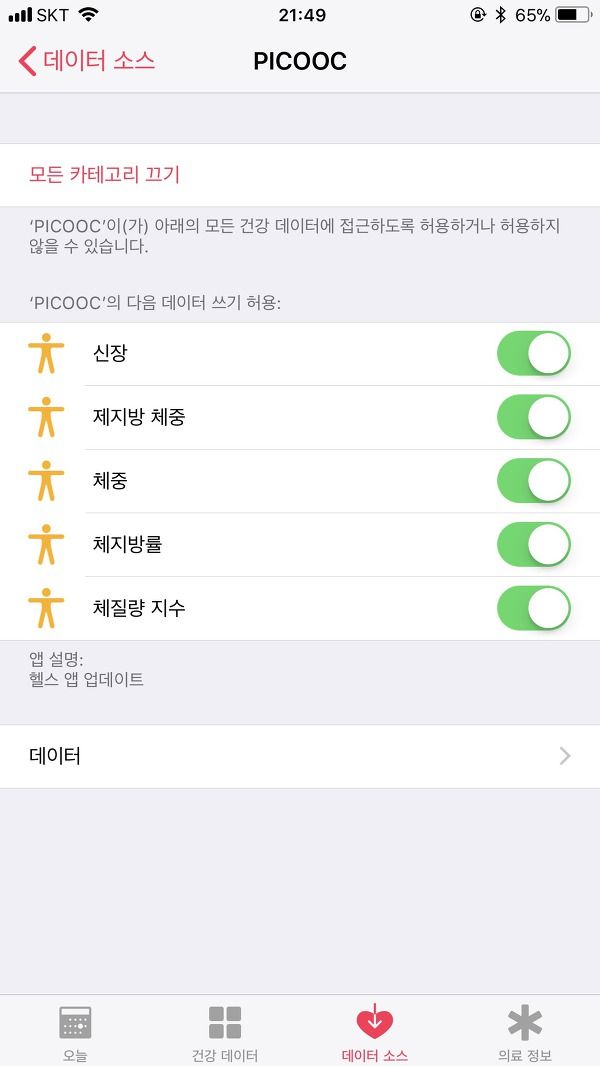The width and height of the screenshot is (600, 1066).
Task: Go to the 의료 정보 tab
Action: [525, 1032]
